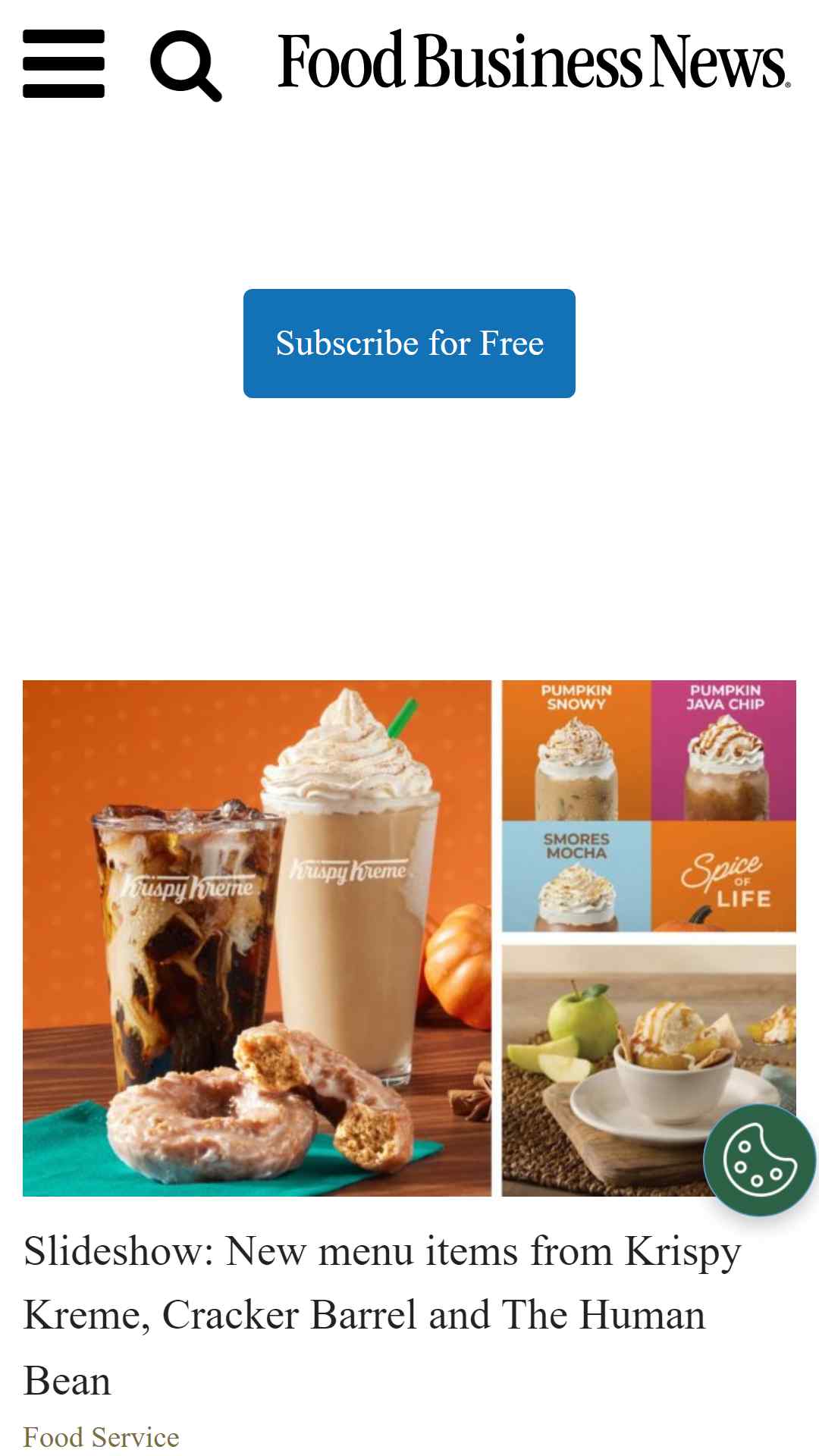Tap the Subscribe for Free button
Screen dimensions: 819x1456
click(x=409, y=344)
